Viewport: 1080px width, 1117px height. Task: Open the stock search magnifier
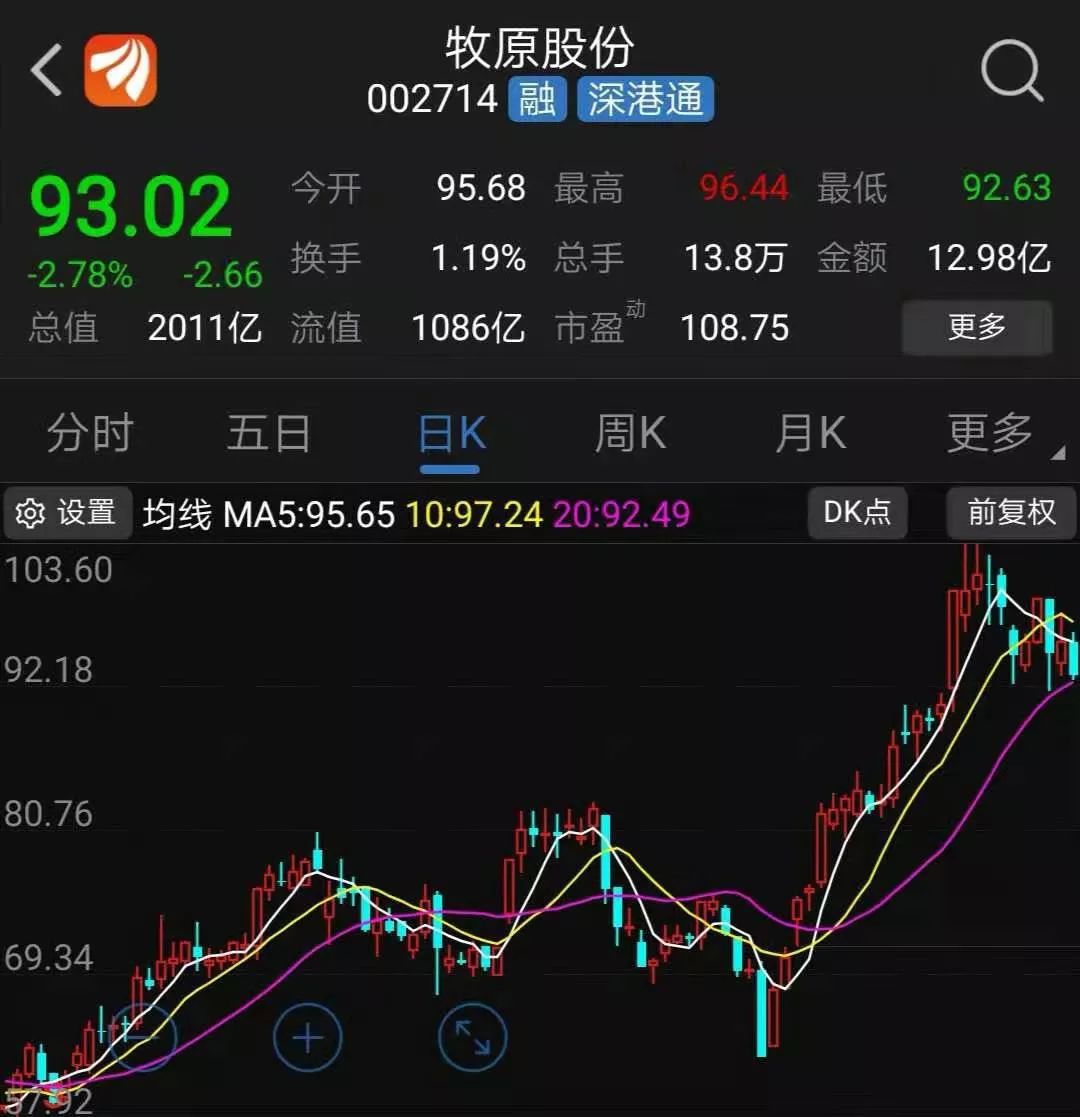tap(1012, 70)
